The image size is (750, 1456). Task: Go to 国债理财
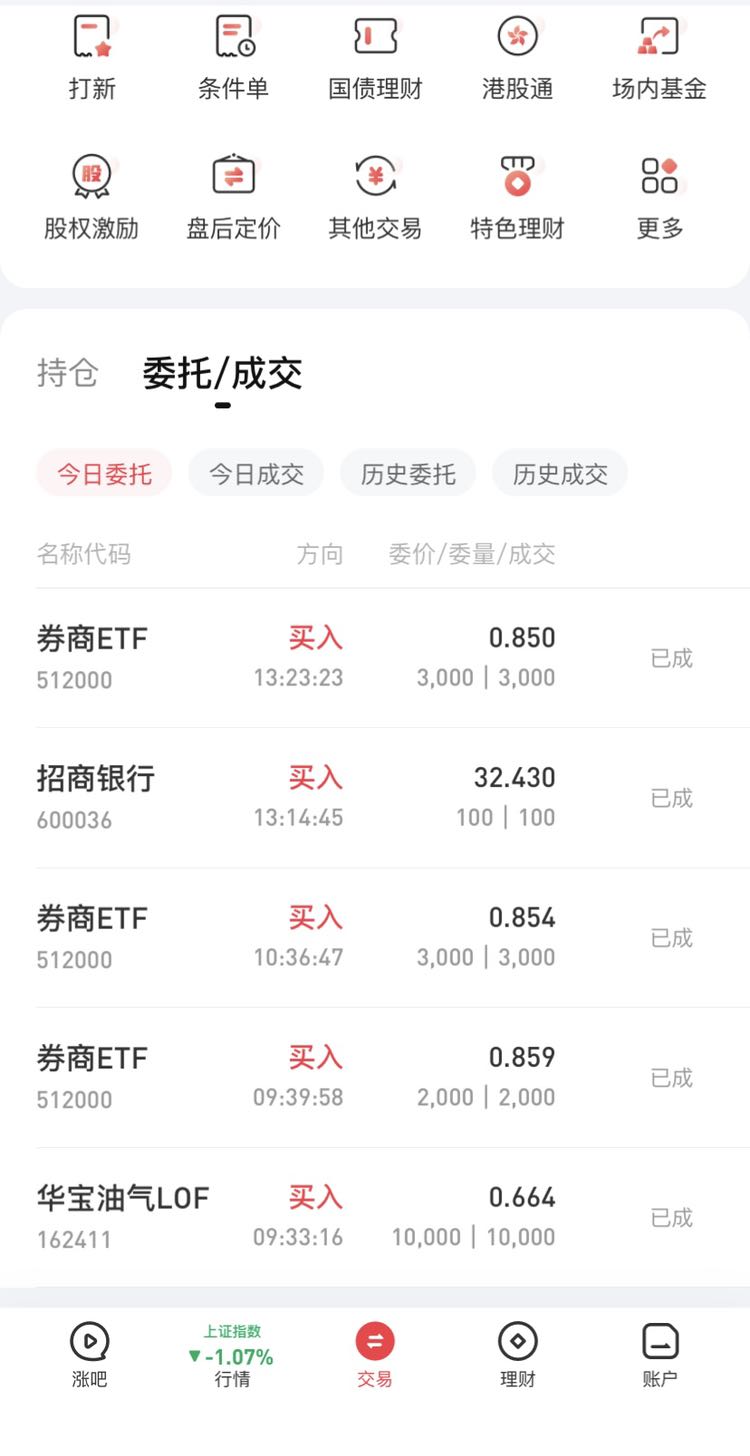(375, 58)
